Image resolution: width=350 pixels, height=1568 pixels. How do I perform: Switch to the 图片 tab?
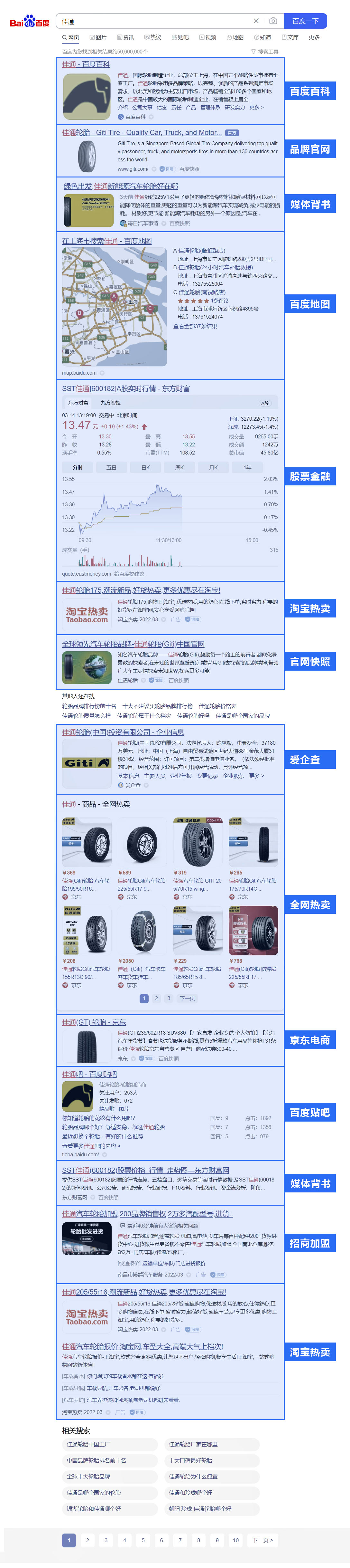click(x=98, y=38)
